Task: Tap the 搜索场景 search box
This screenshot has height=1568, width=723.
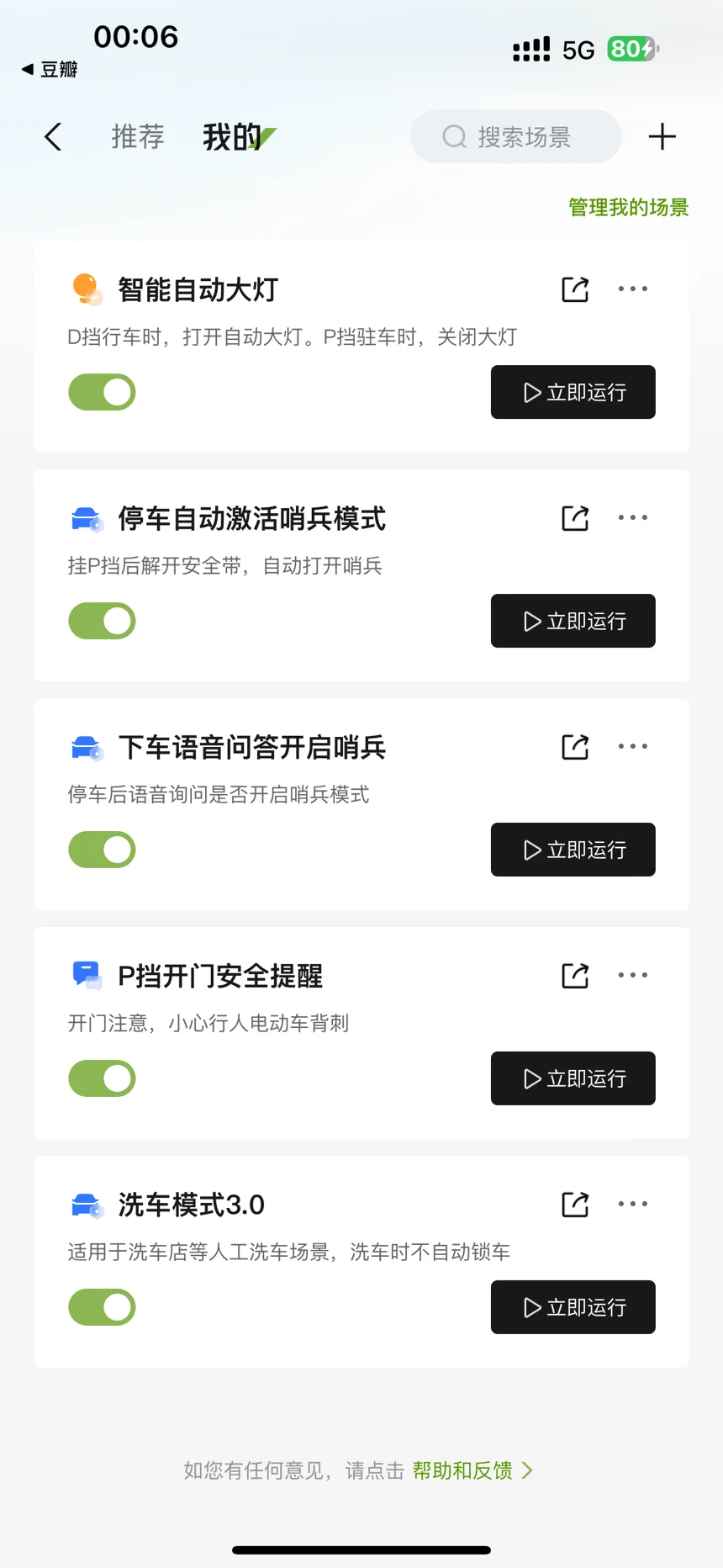Action: 516,136
